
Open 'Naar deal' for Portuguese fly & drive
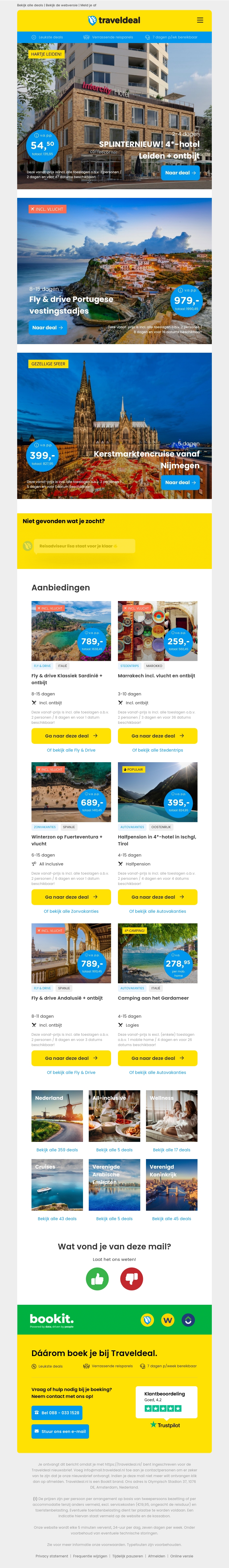point(48,327)
